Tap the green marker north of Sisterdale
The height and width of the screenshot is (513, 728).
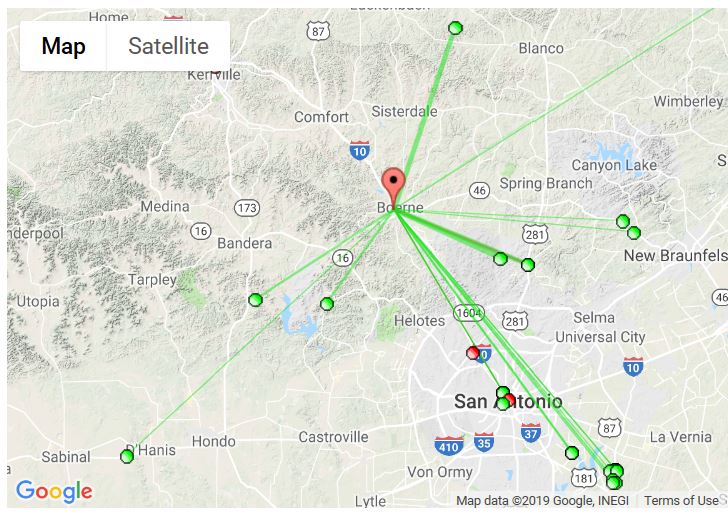456,28
